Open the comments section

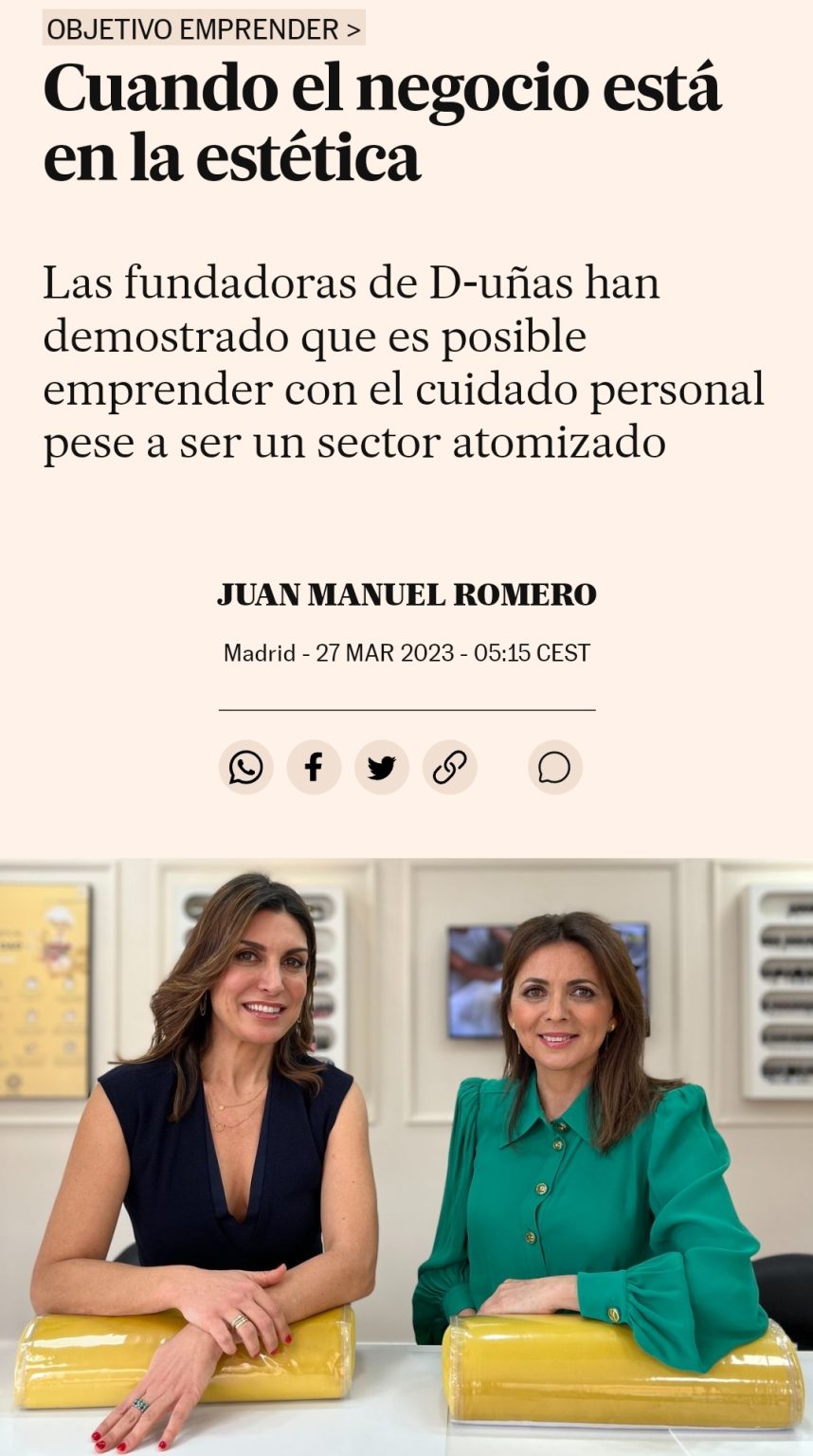[x=554, y=767]
